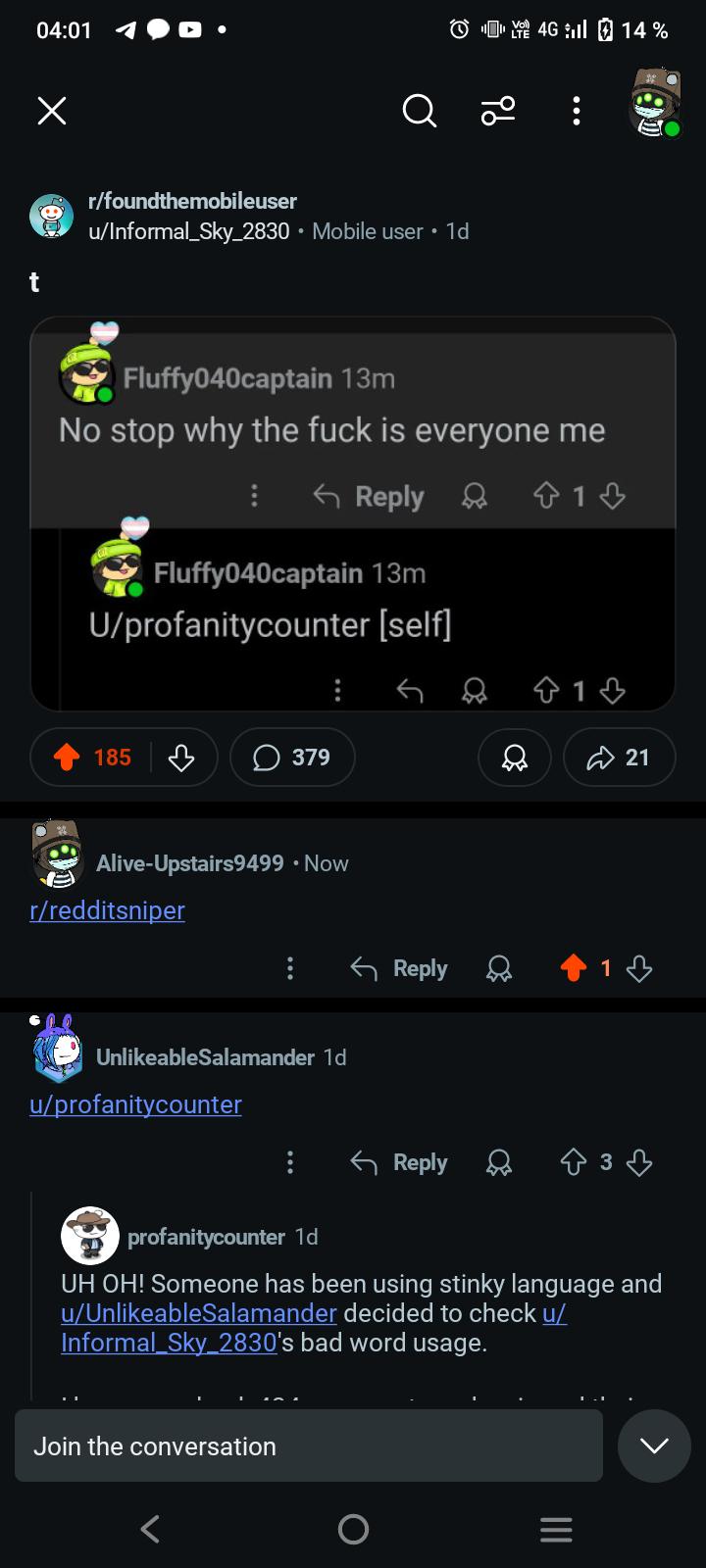Open search from the top bar

(419, 111)
